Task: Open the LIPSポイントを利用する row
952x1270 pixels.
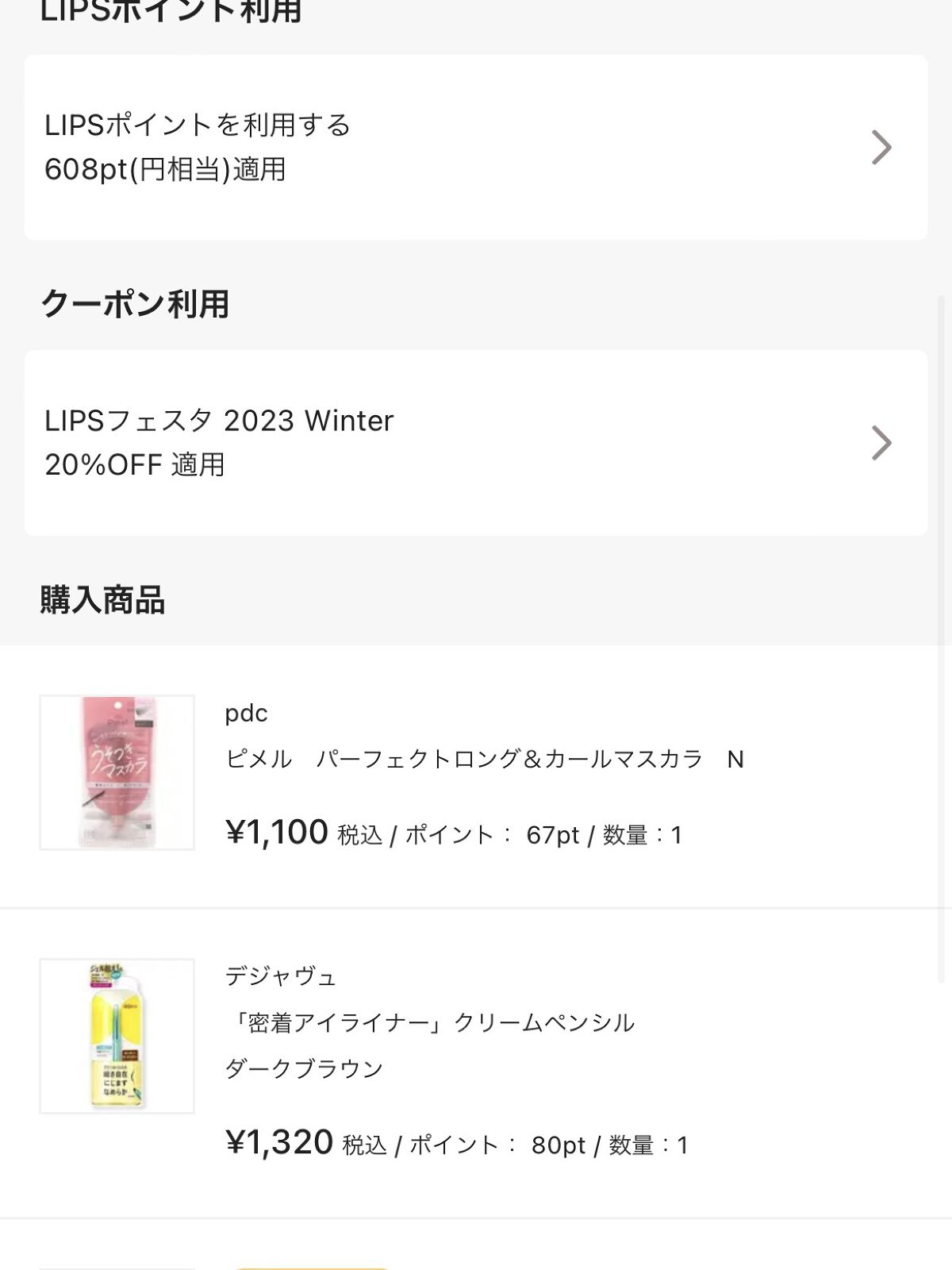Action: click(x=474, y=148)
